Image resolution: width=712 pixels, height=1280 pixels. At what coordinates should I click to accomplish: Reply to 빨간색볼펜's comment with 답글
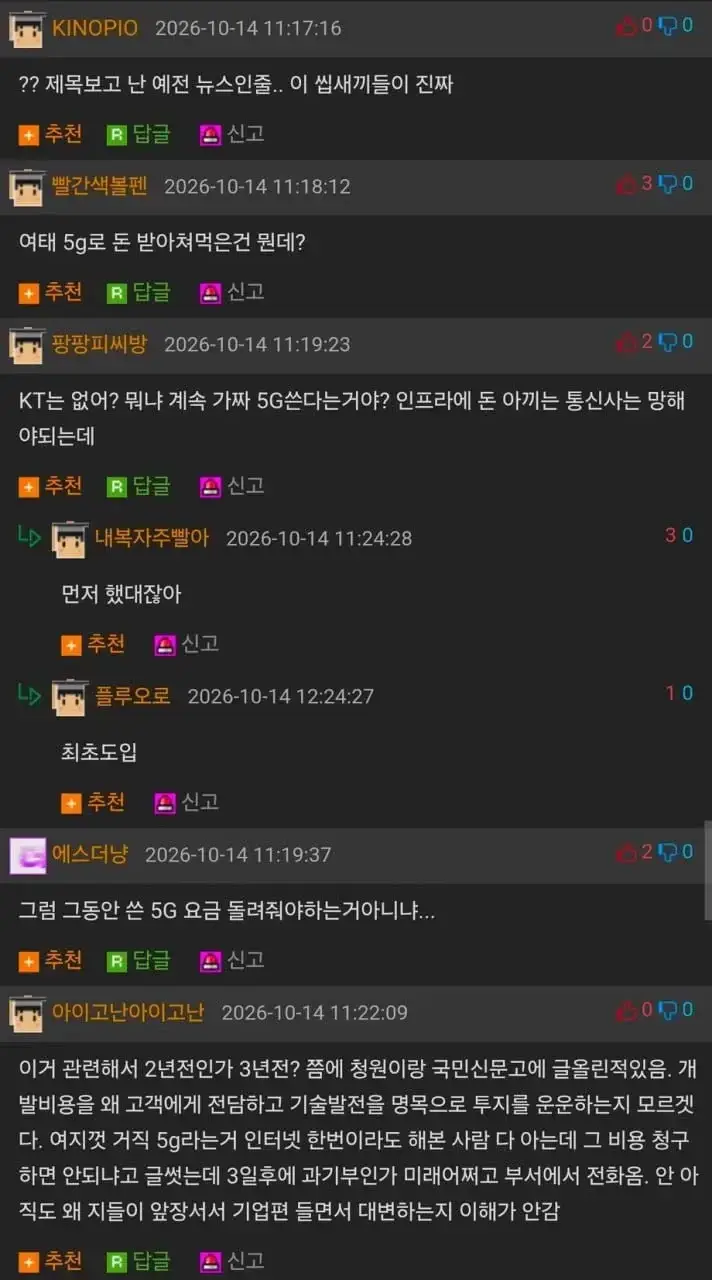[x=138, y=293]
